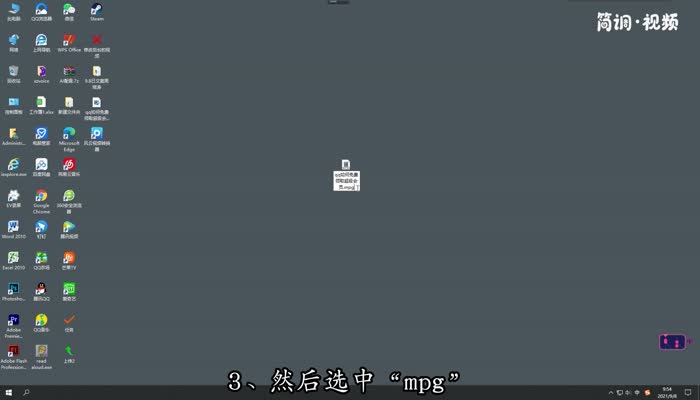
Task: Open the EV录屏 recorder shortcut
Action: (14, 196)
